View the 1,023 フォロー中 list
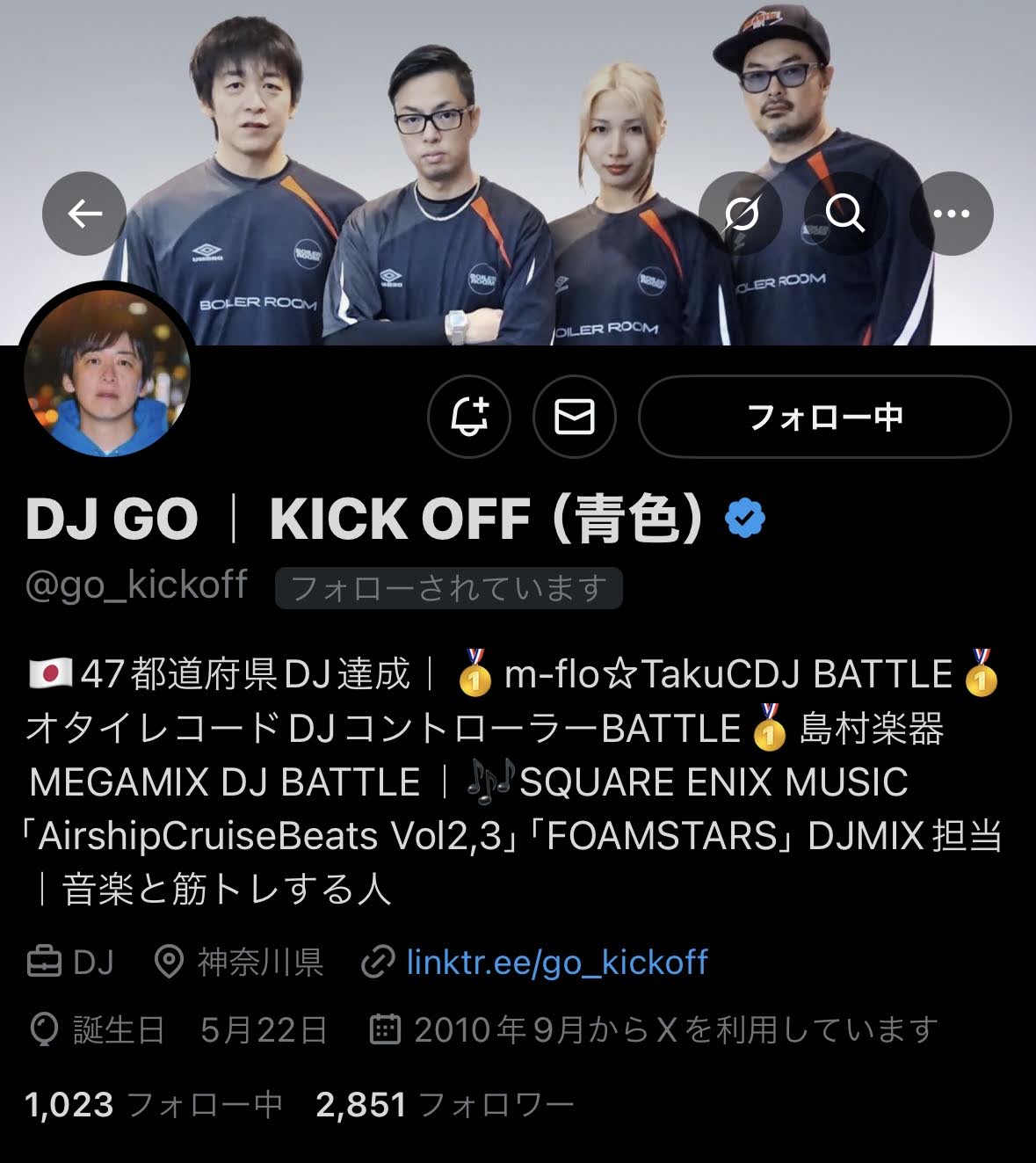 (x=154, y=1105)
